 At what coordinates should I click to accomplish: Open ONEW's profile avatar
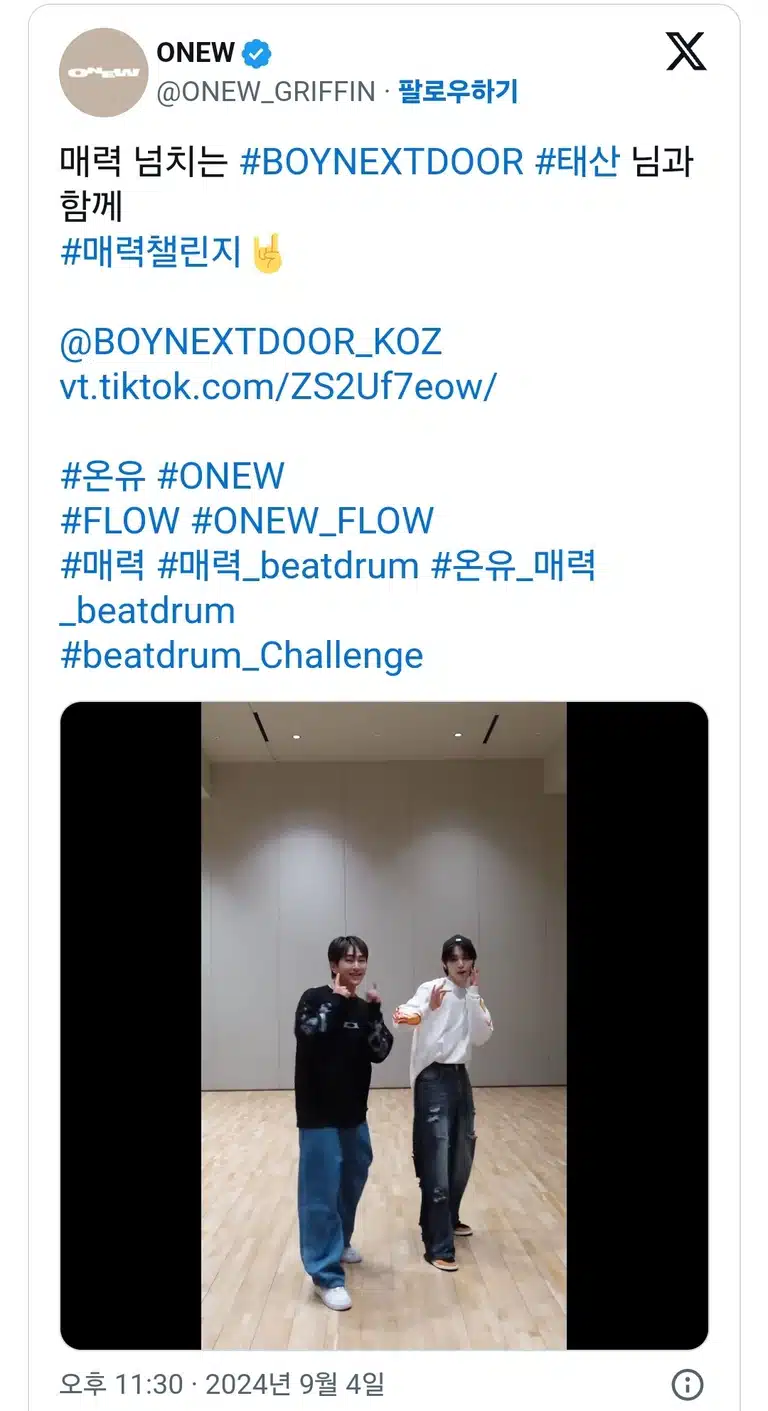click(104, 72)
